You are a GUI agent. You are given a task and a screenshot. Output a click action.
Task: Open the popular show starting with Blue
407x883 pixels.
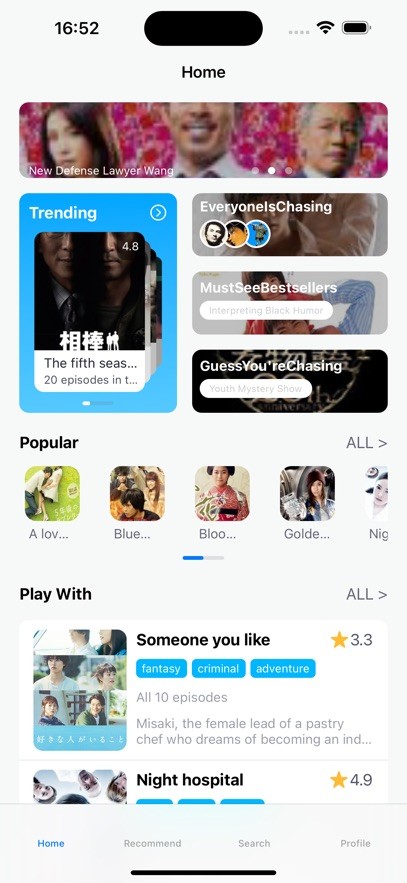tap(137, 503)
